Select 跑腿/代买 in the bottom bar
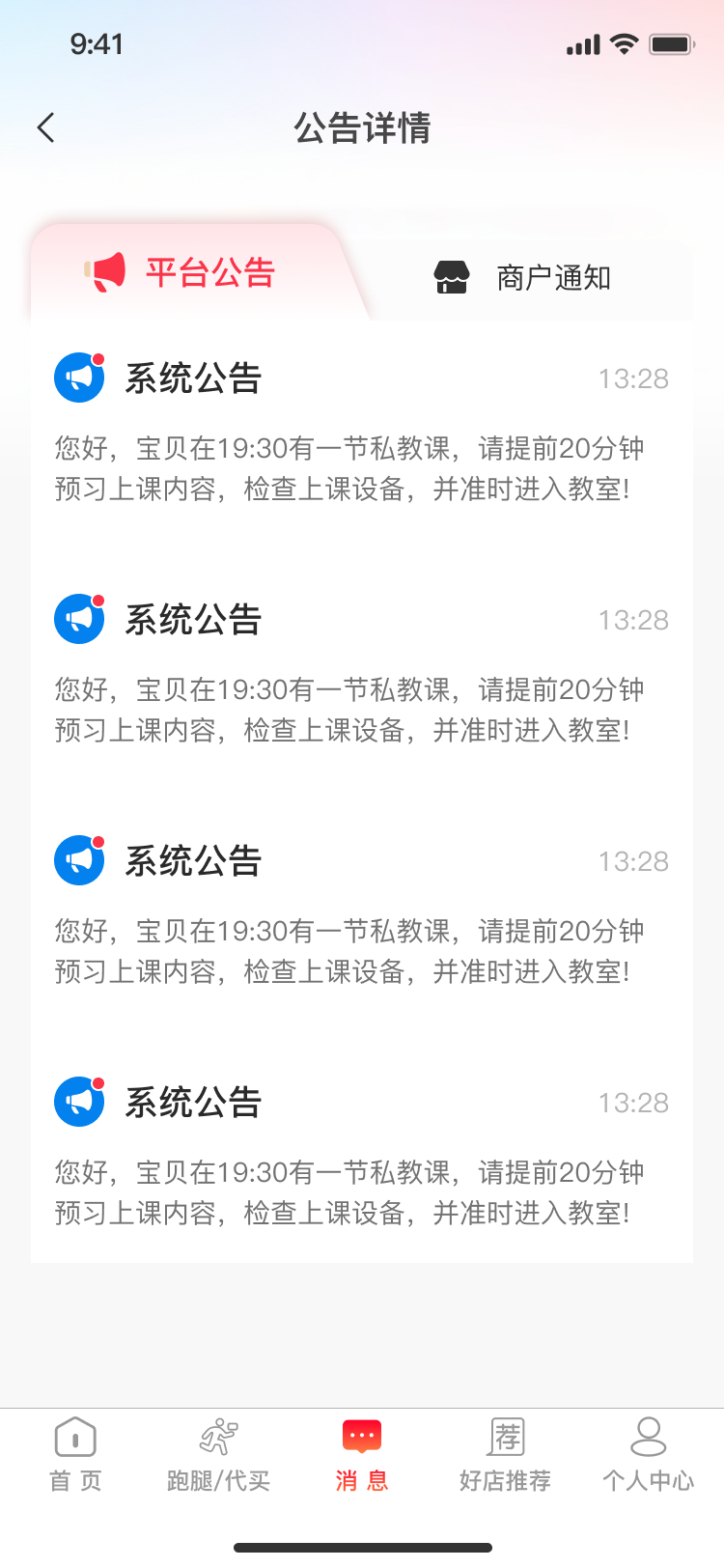The width and height of the screenshot is (724, 1568). [218, 1454]
